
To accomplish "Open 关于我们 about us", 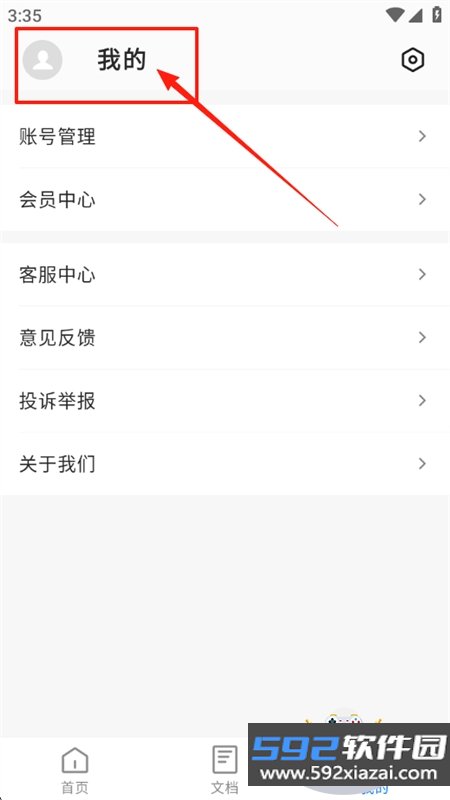I will [225, 464].
